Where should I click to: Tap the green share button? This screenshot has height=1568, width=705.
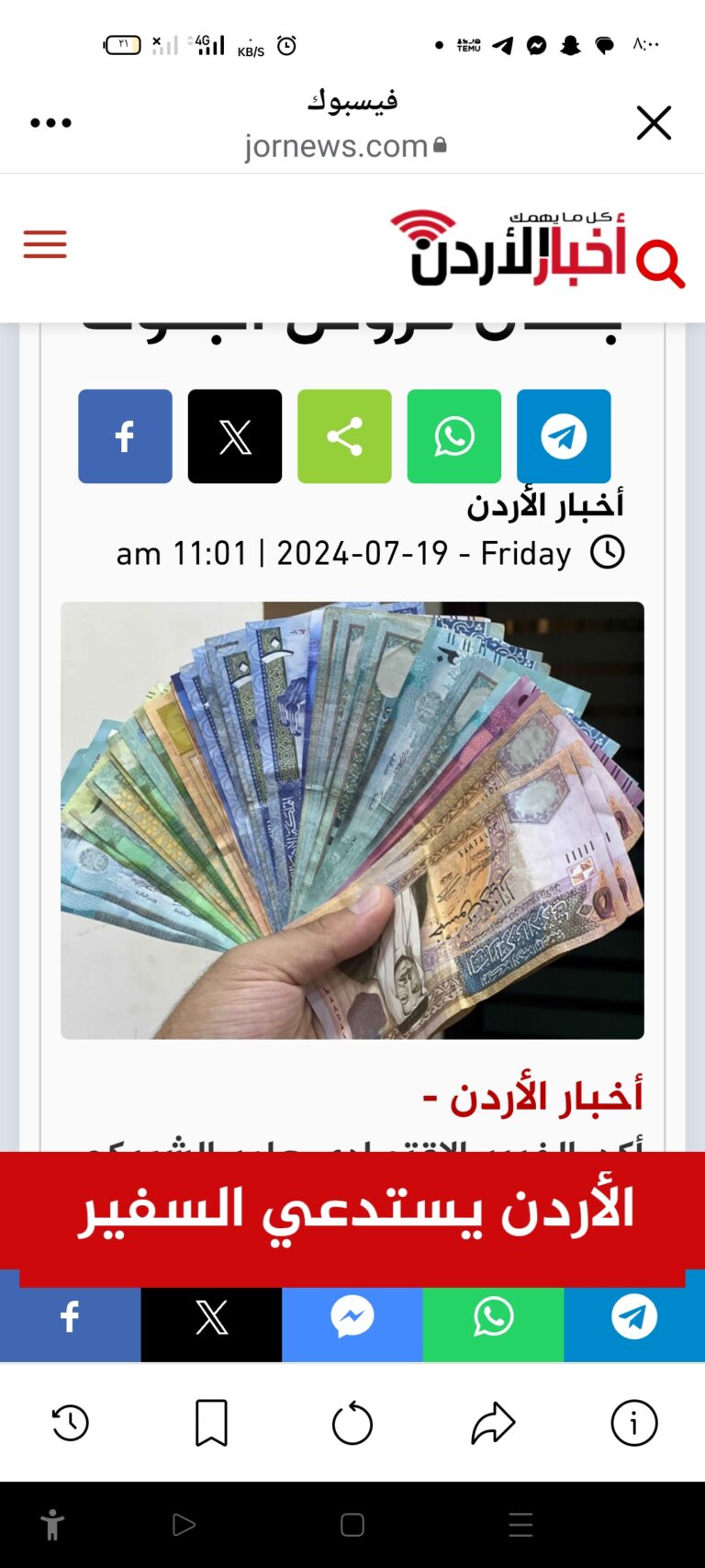pyautogui.click(x=344, y=436)
